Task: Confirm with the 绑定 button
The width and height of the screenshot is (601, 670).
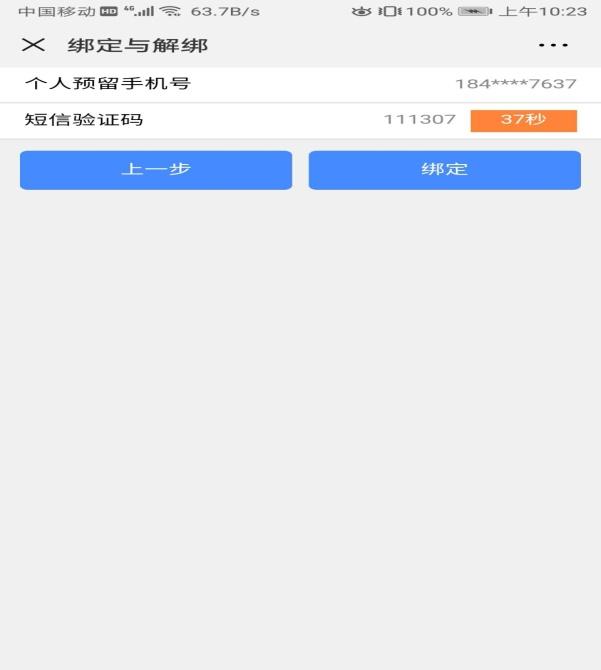Action: click(444, 170)
